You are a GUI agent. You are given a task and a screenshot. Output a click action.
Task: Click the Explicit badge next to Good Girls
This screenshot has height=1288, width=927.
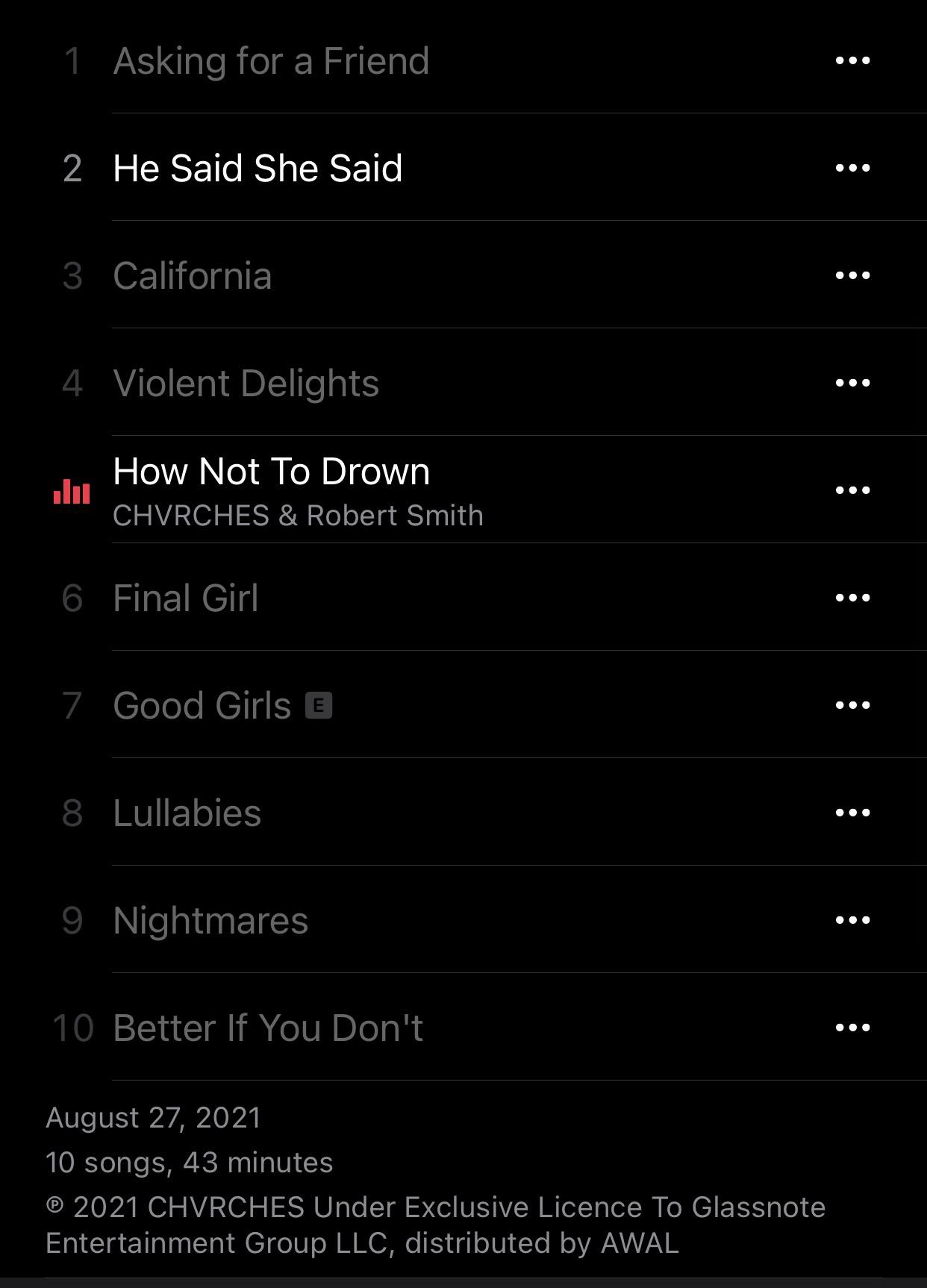tap(321, 704)
